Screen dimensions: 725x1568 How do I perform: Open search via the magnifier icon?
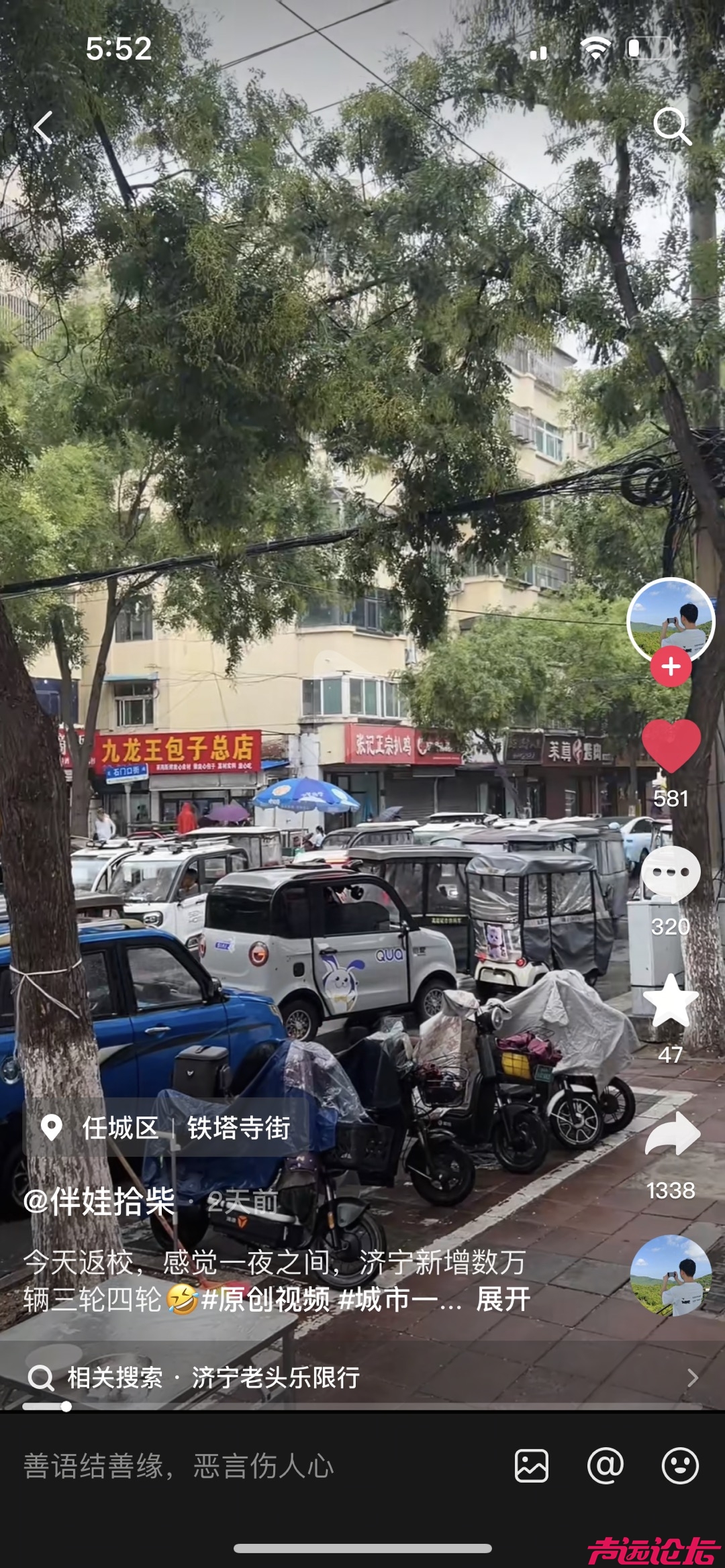click(x=671, y=125)
